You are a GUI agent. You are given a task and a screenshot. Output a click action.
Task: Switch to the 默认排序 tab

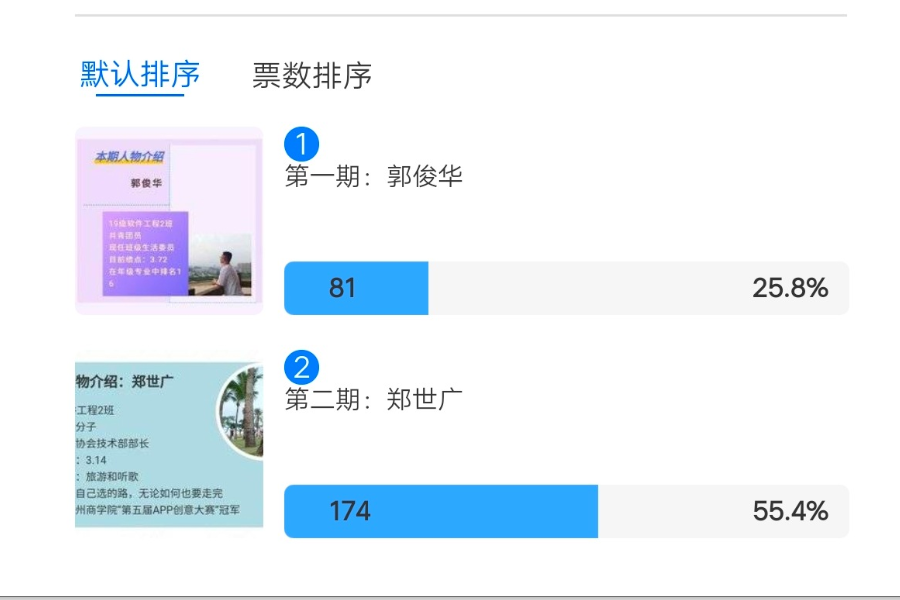(140, 75)
